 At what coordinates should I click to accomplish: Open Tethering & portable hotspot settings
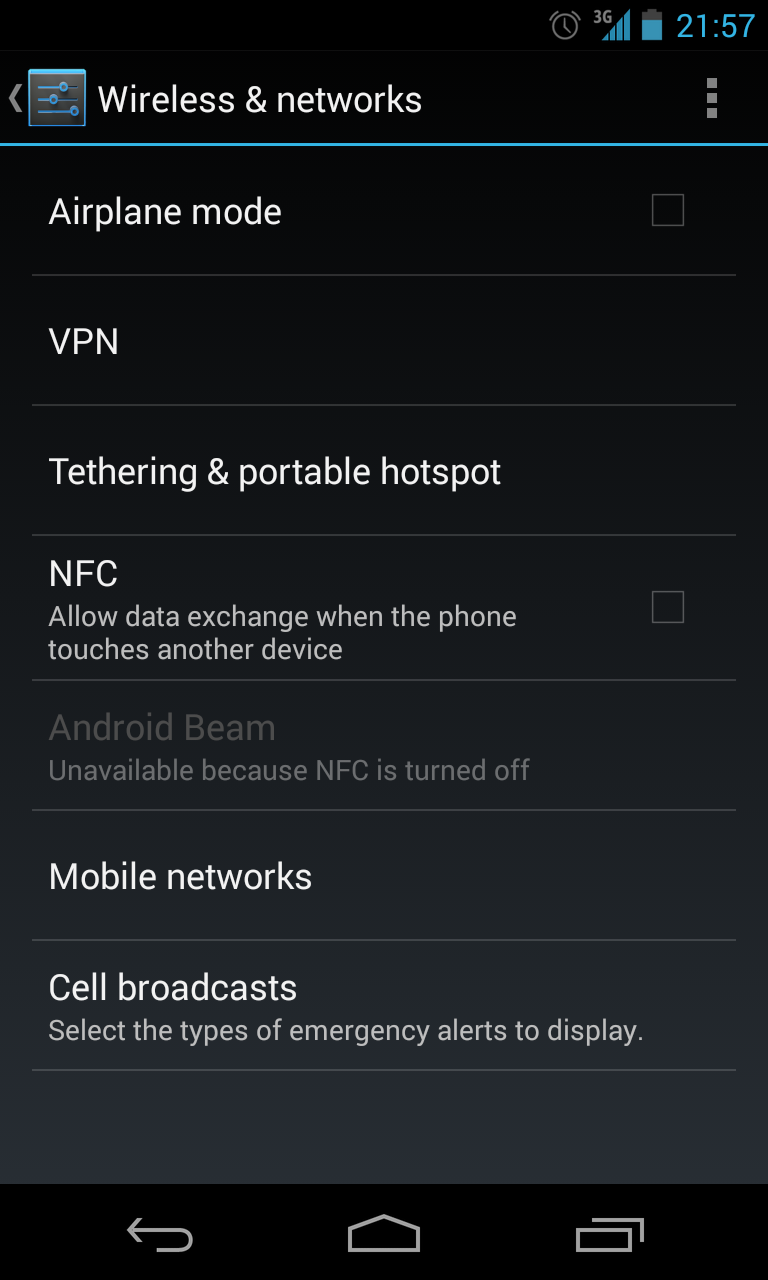click(274, 471)
